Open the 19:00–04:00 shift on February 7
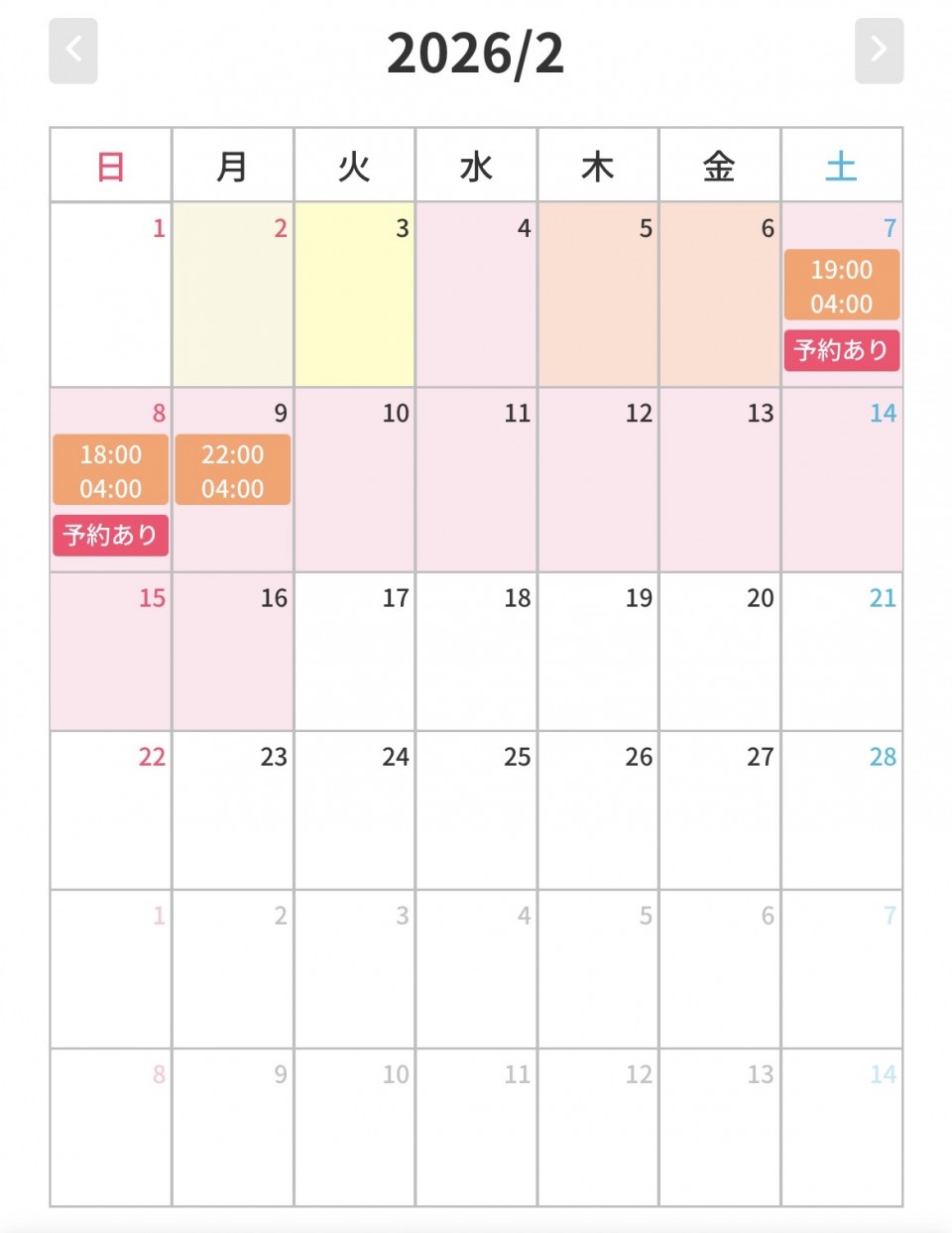 tap(841, 286)
